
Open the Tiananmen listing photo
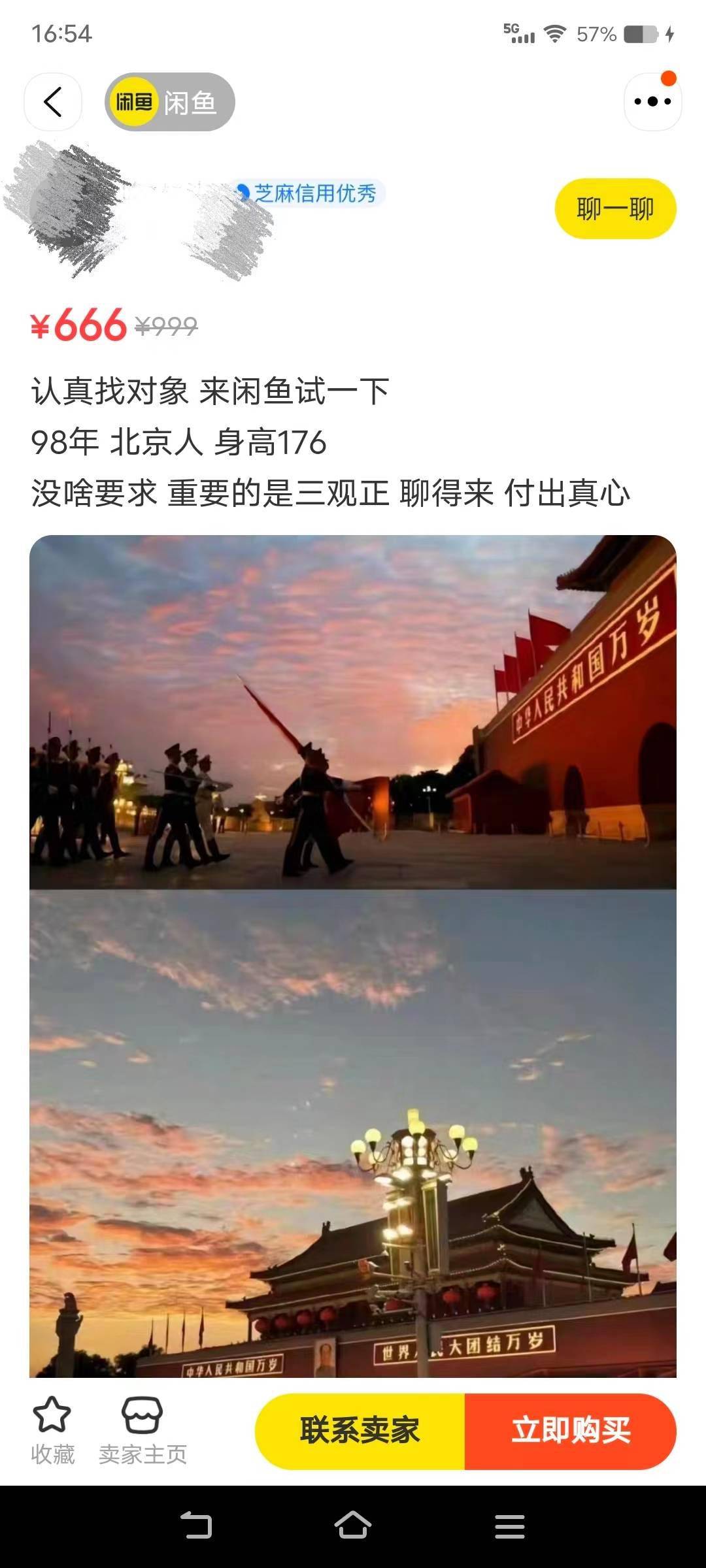pyautogui.click(x=353, y=954)
